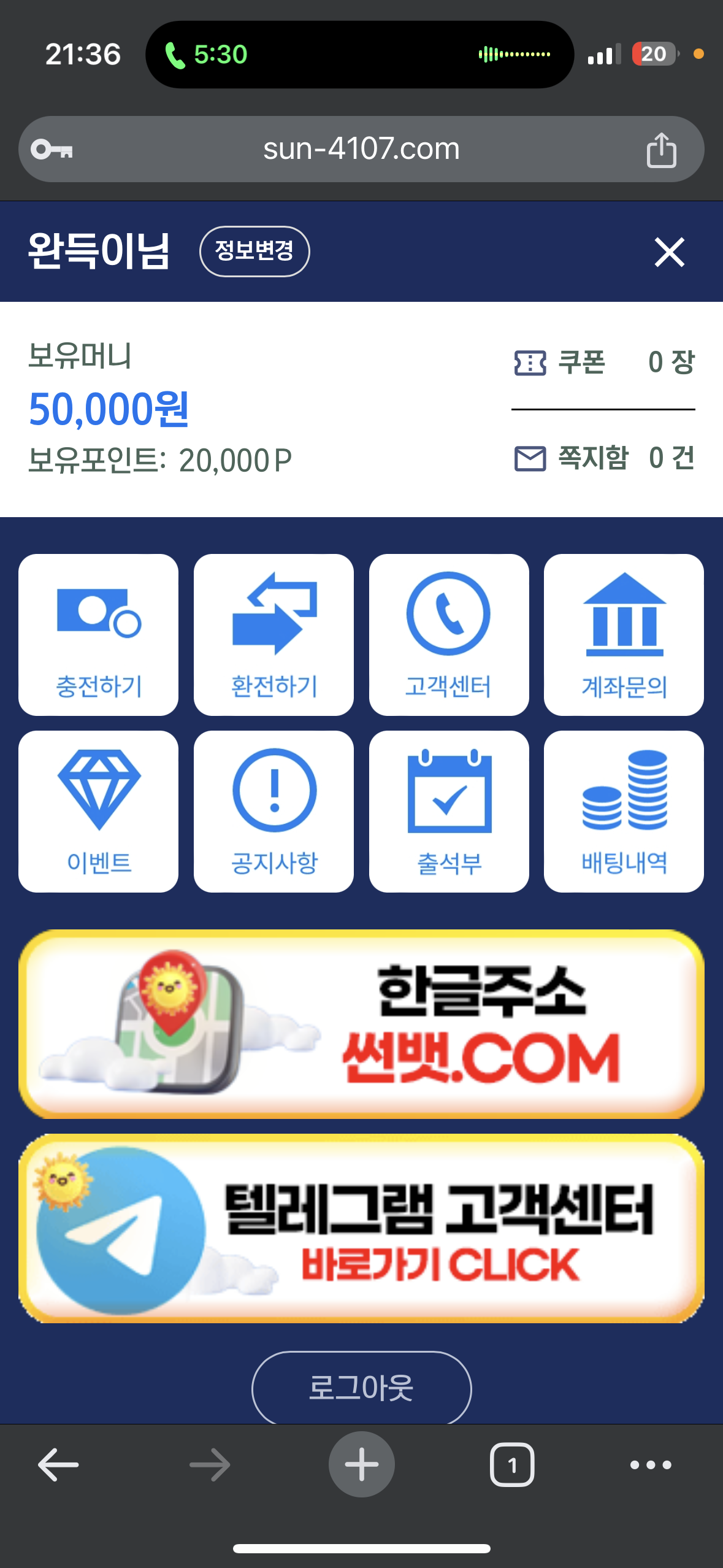View 배팅내역 history
This screenshot has height=1568, width=723.
624,811
